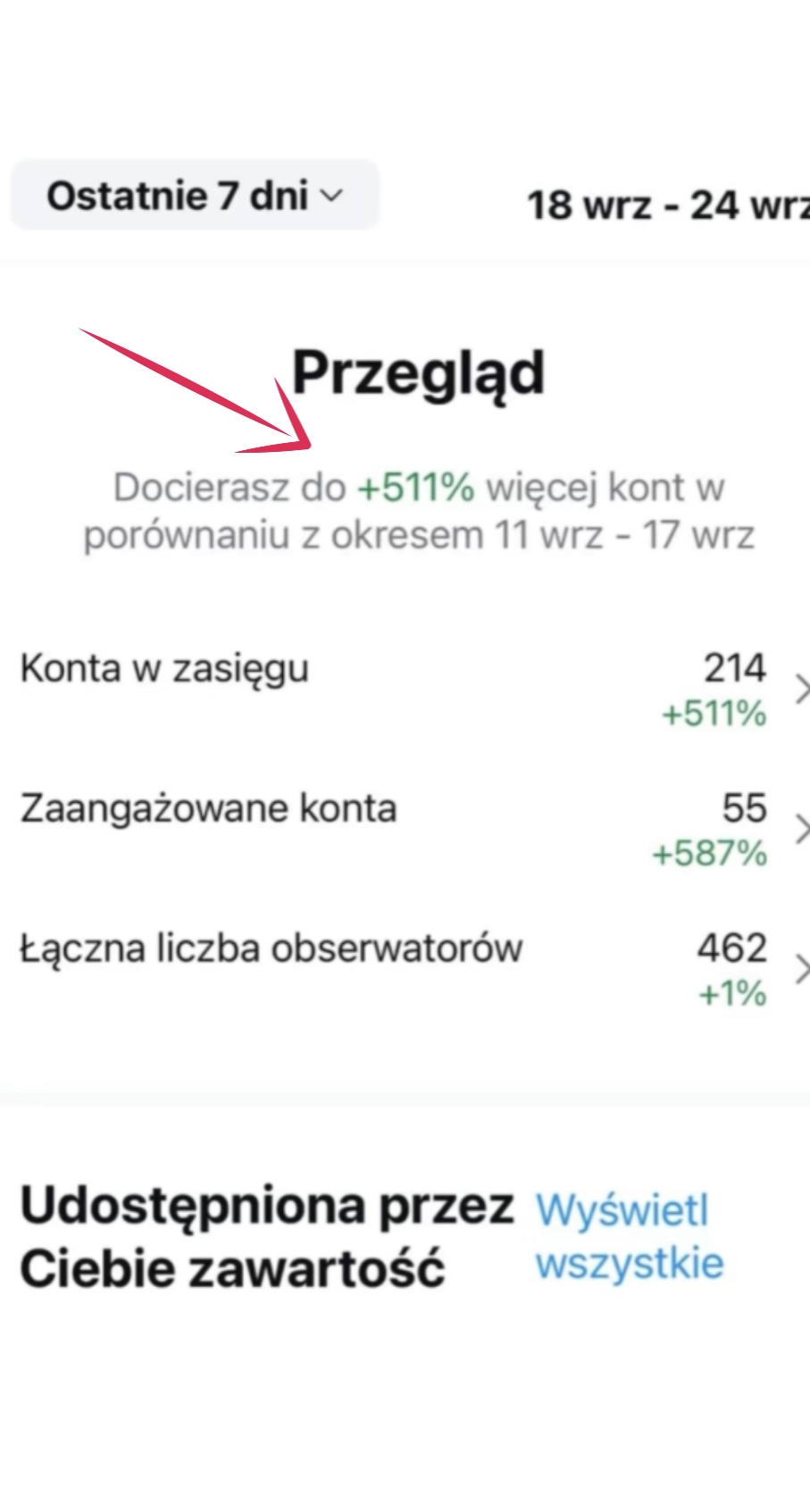Image resolution: width=810 pixels, height=1512 pixels.
Task: Open Łączna liczba obserwatorów details
Action: 405,971
